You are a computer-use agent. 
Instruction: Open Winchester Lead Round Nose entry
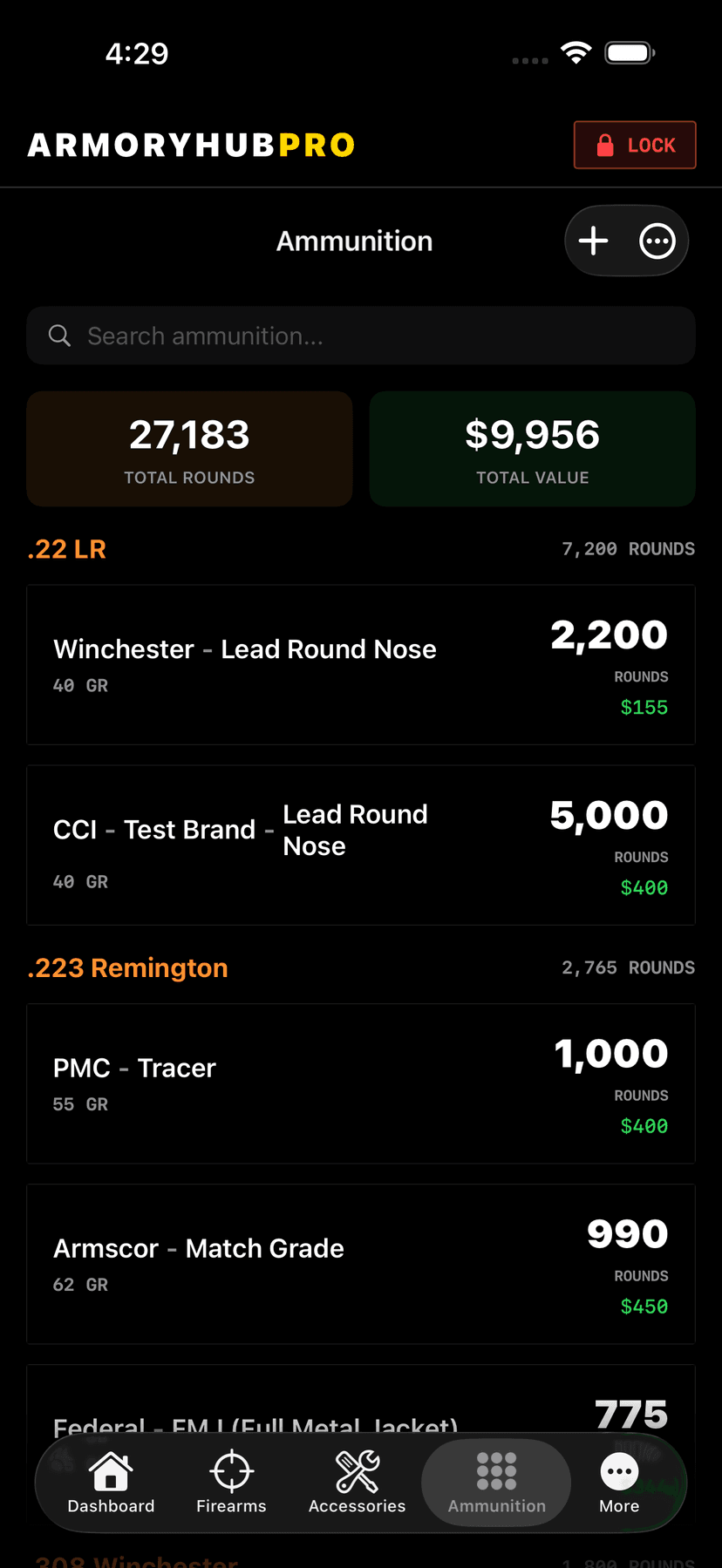[361, 664]
